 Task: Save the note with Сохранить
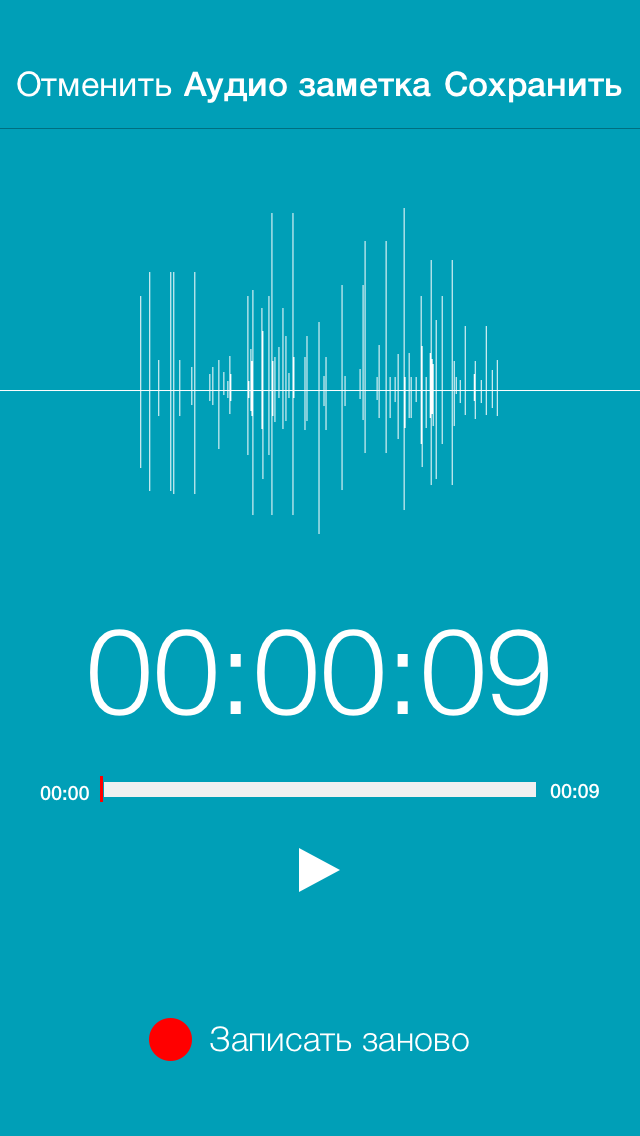(x=533, y=86)
